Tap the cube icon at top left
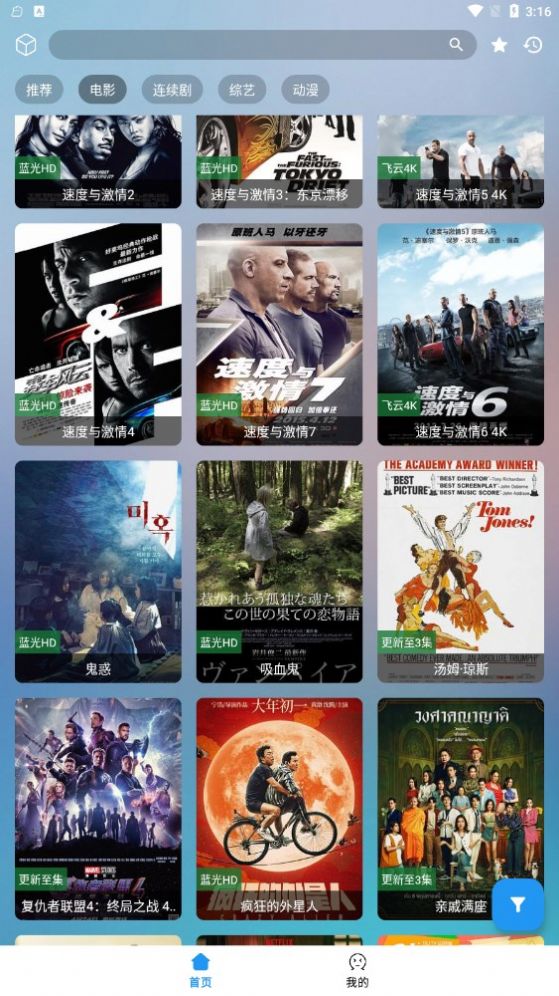 pos(26,45)
